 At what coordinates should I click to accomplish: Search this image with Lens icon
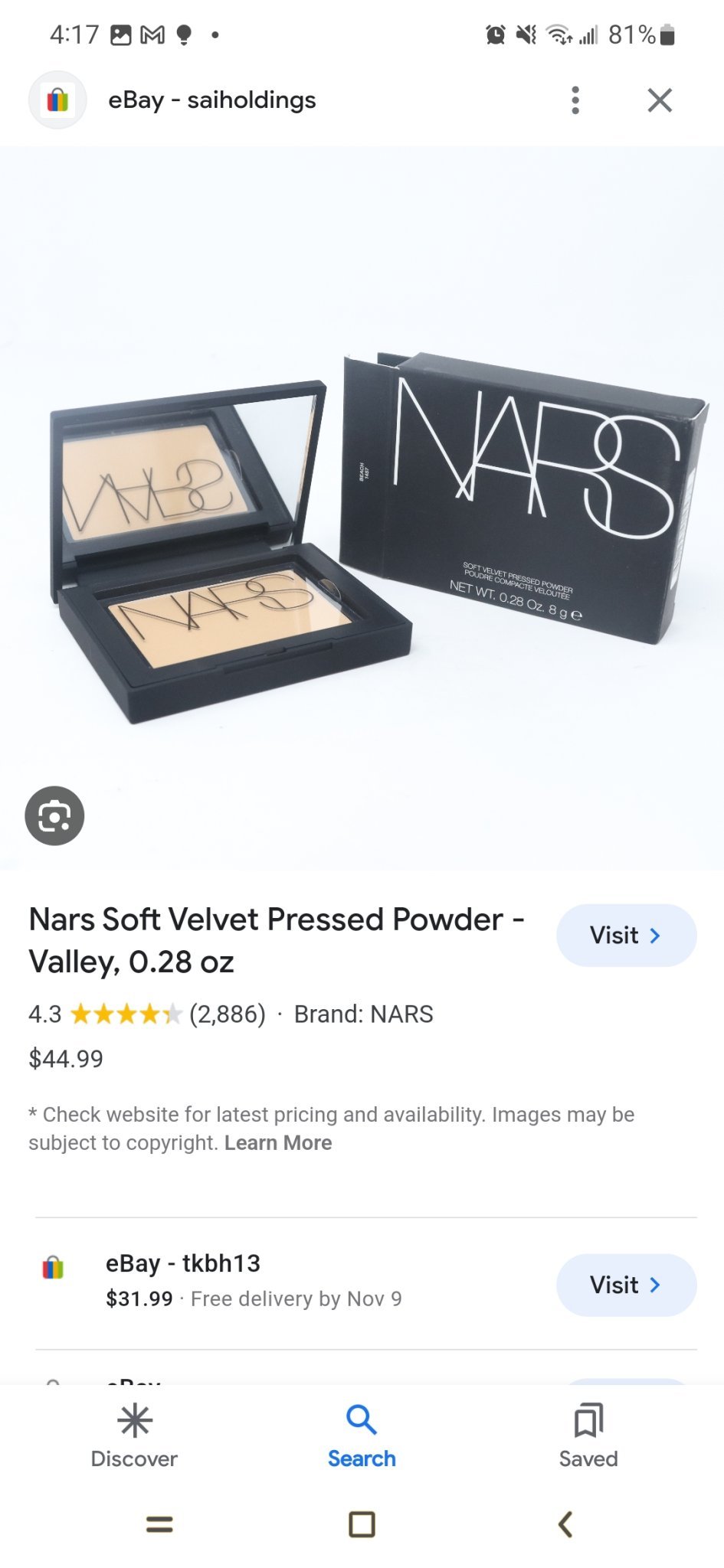pyautogui.click(x=54, y=815)
